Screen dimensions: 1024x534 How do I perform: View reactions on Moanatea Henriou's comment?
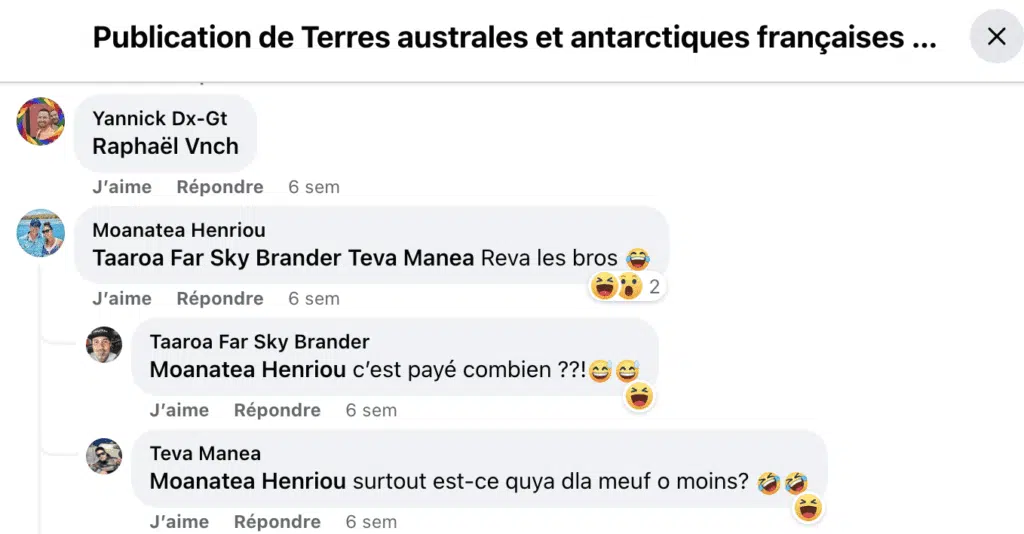[628, 288]
